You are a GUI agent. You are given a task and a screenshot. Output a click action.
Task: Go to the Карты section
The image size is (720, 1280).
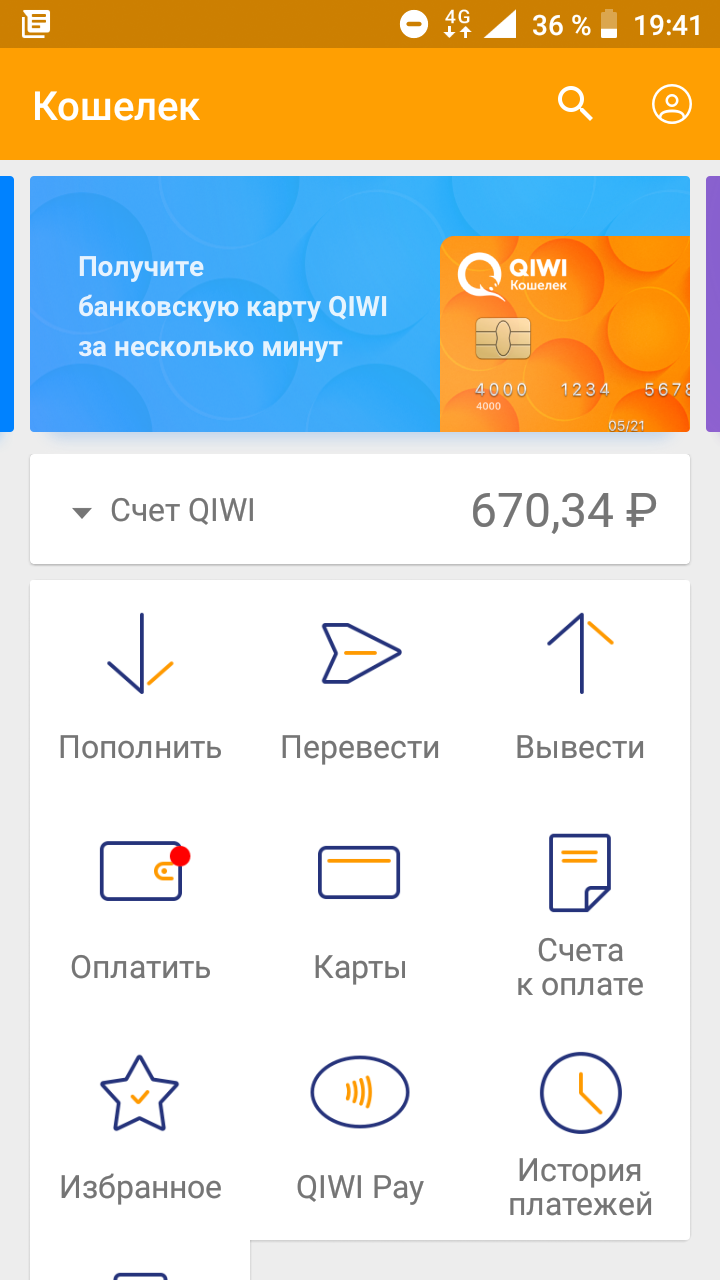pos(360,910)
